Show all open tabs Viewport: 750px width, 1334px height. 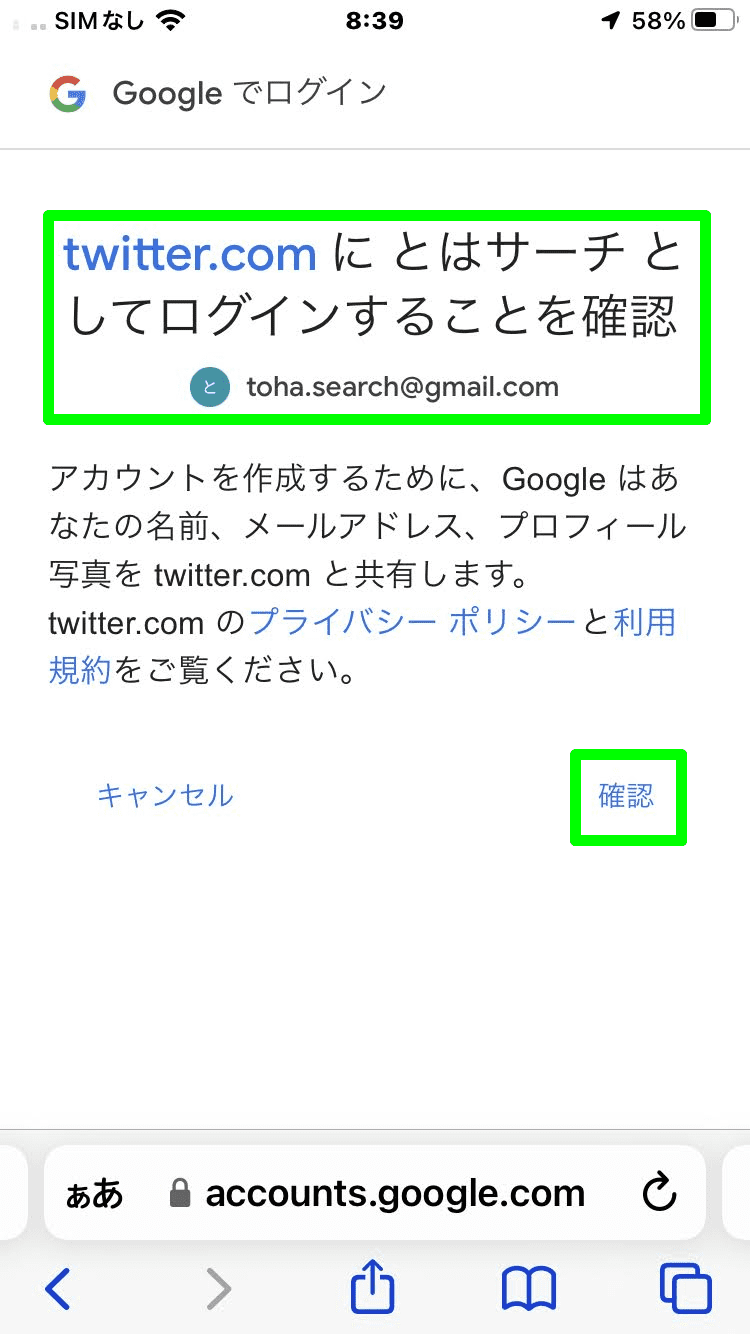click(685, 1288)
